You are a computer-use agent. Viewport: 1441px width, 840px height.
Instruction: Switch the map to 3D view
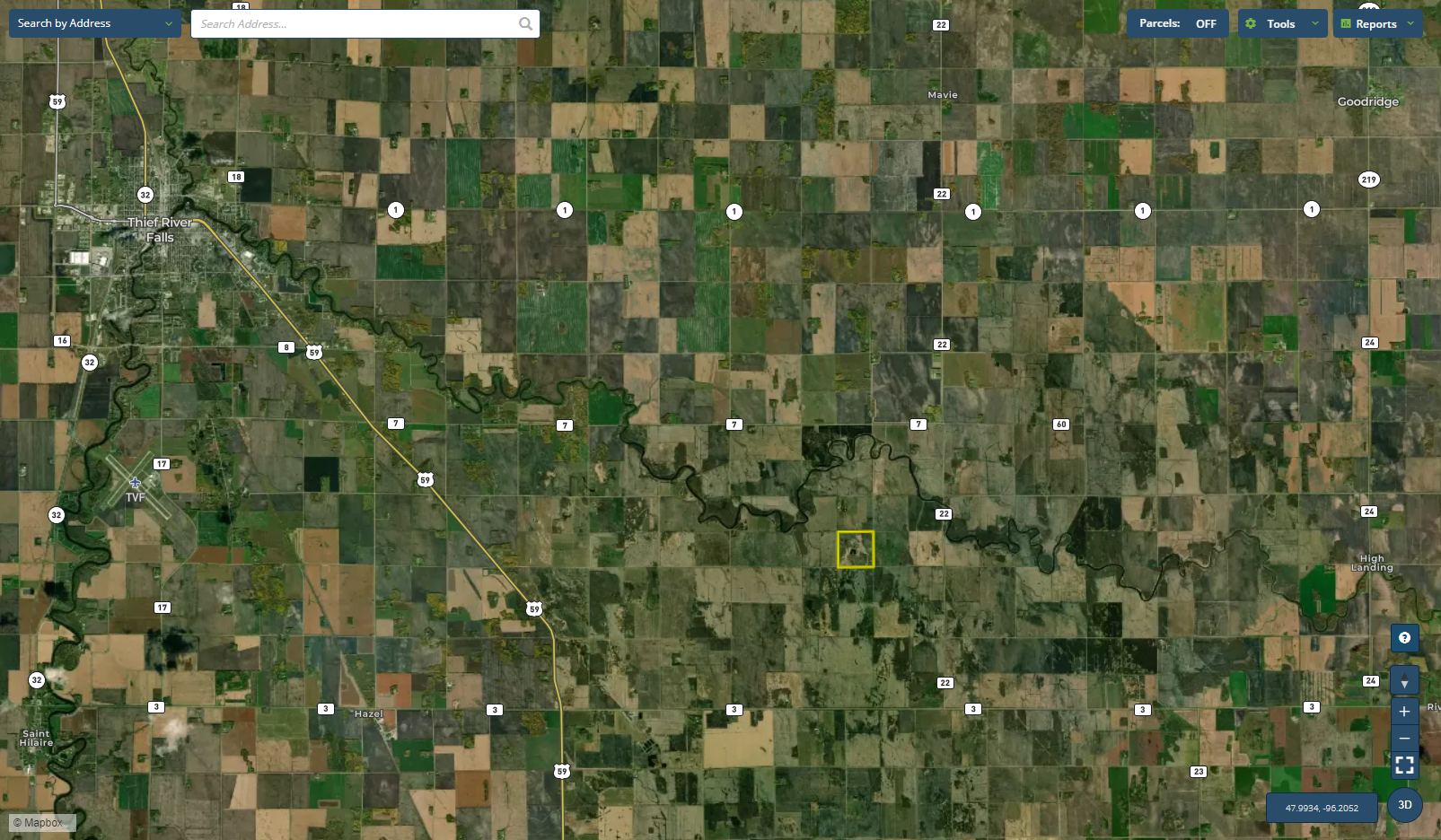tap(1405, 805)
